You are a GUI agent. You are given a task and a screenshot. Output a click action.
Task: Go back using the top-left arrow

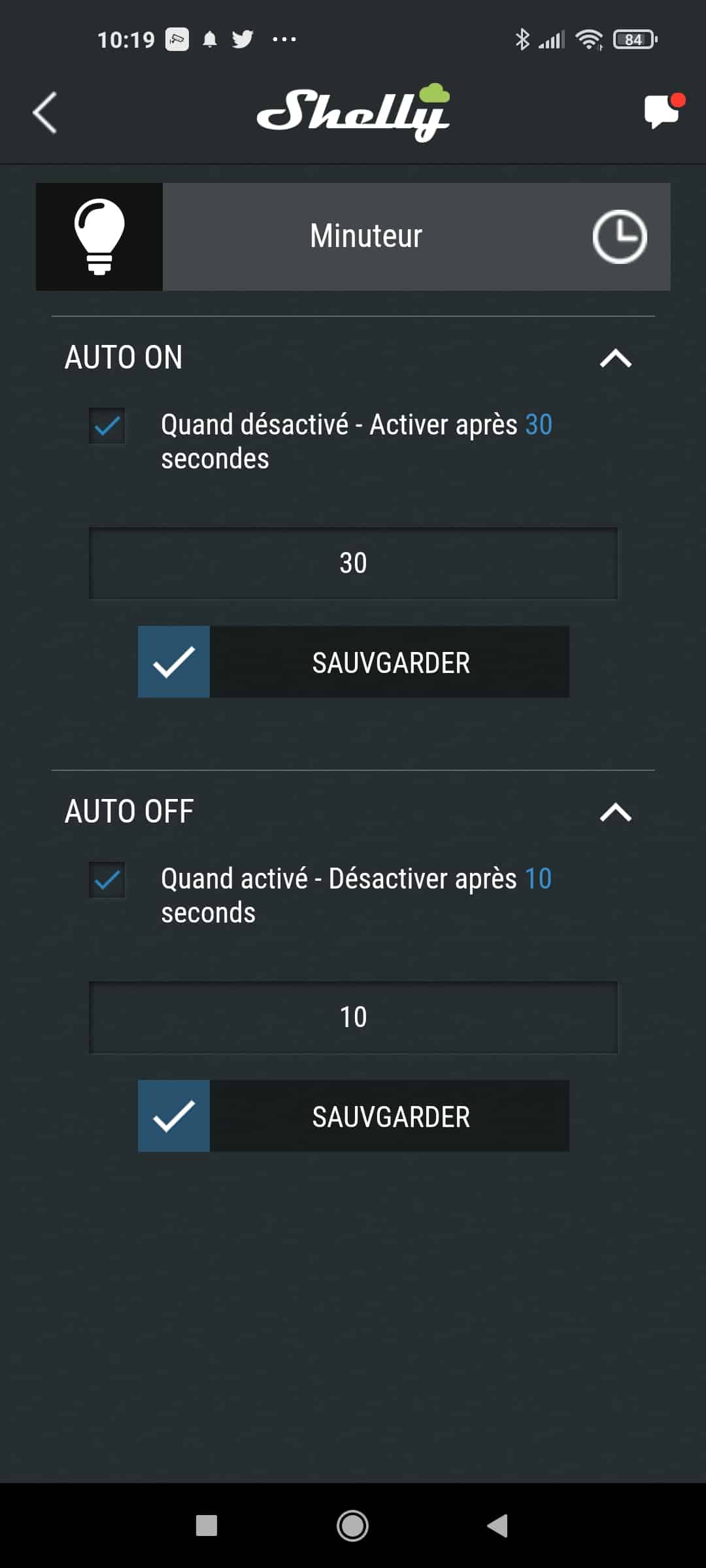coord(44,112)
